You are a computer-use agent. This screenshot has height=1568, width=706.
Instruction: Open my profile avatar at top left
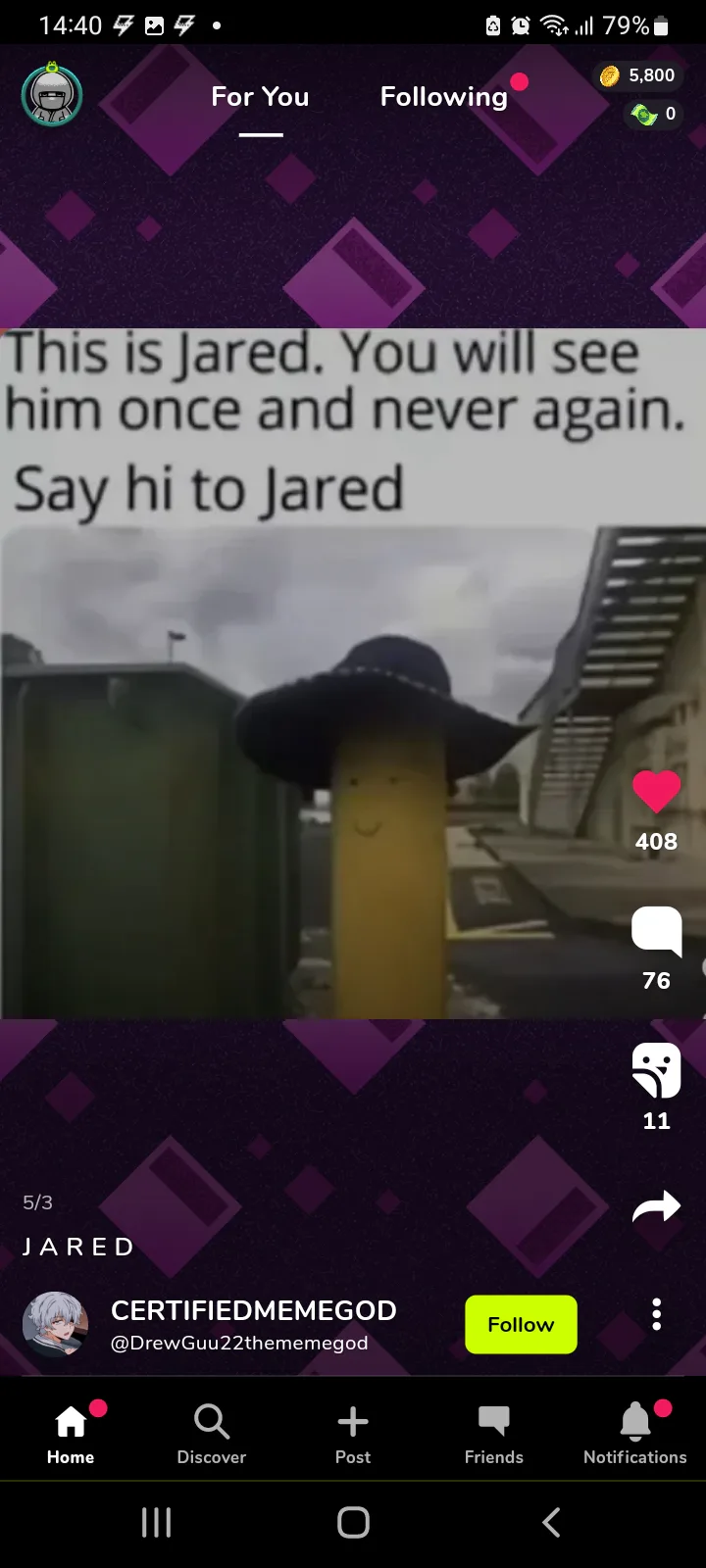(52, 95)
